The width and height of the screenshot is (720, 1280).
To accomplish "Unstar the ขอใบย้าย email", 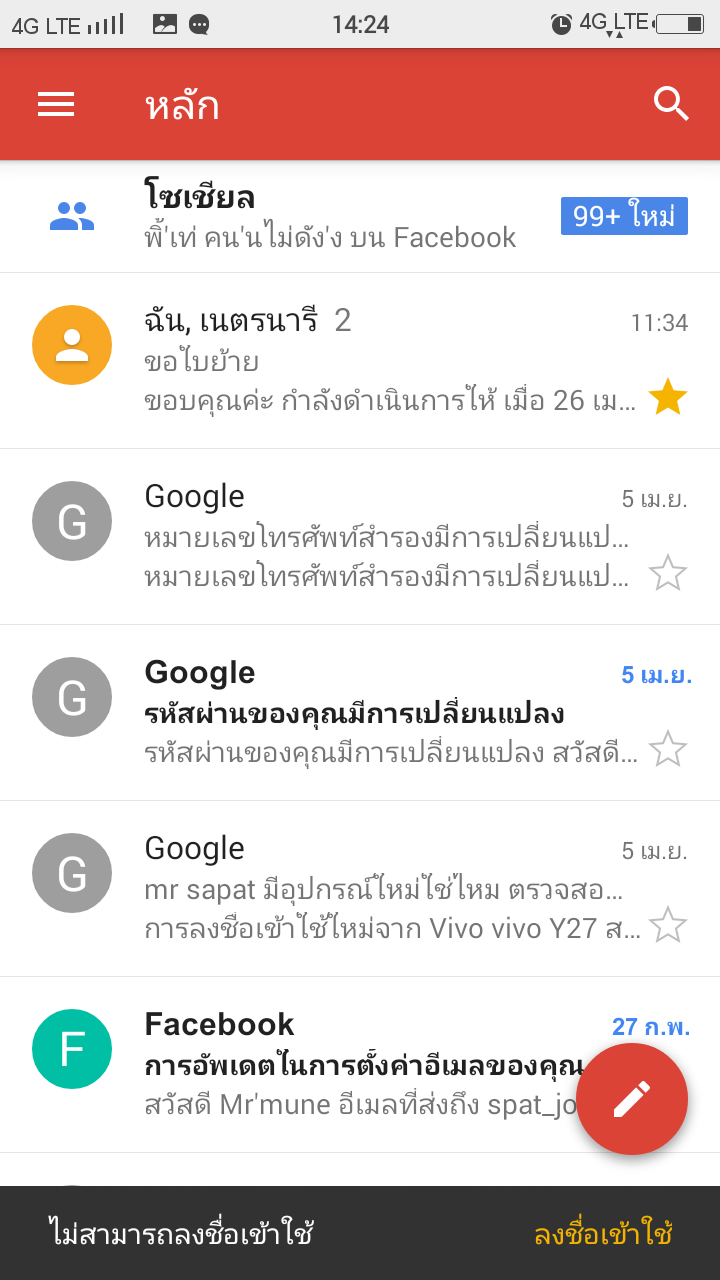I will (x=667, y=397).
